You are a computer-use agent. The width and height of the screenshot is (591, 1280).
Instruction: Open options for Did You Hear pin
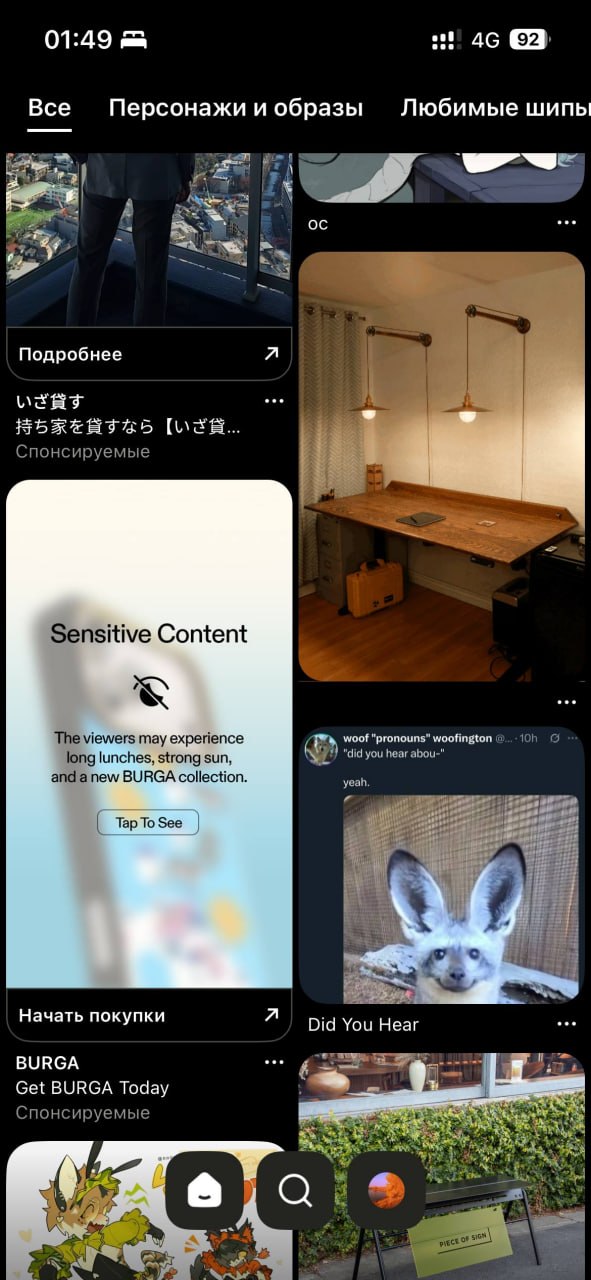tap(567, 1024)
